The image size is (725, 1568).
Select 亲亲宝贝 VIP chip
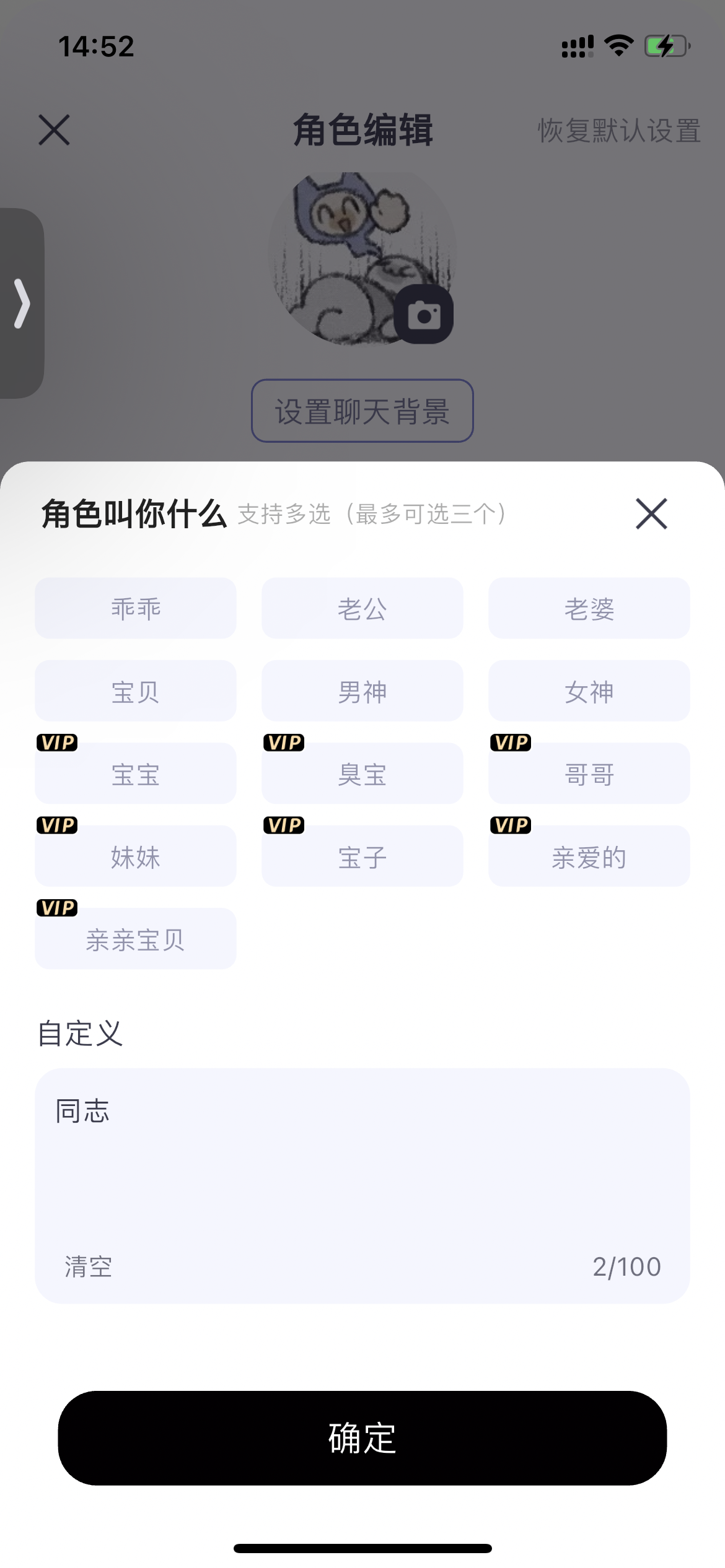point(136,939)
